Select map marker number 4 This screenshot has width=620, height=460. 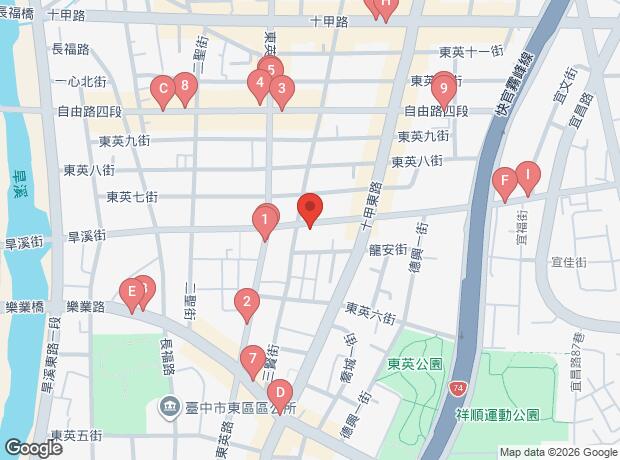[260, 83]
